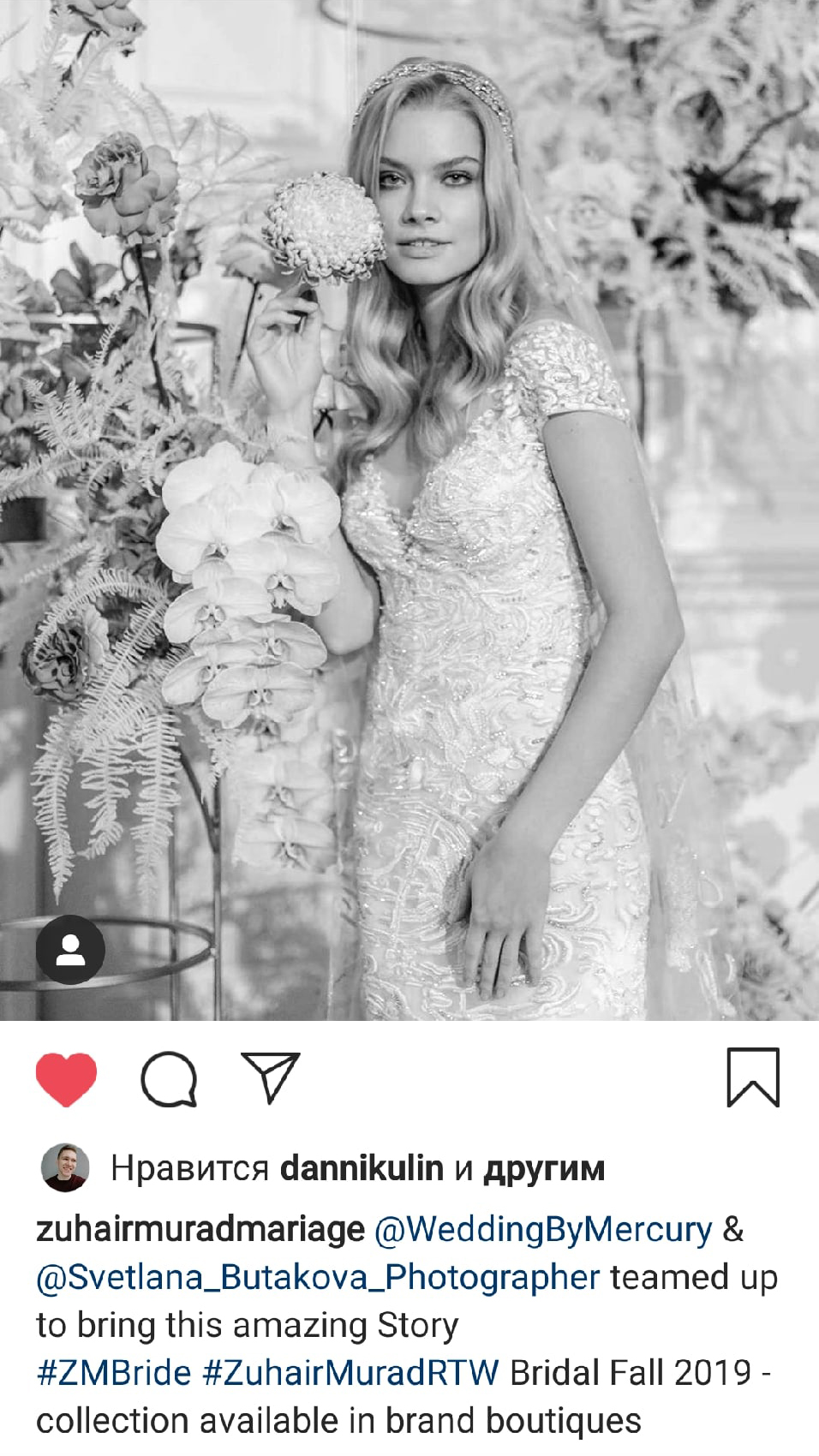The width and height of the screenshot is (819, 1456).
Task: Browse the #ZuhairMuradRTW hashtag
Action: point(350,1373)
